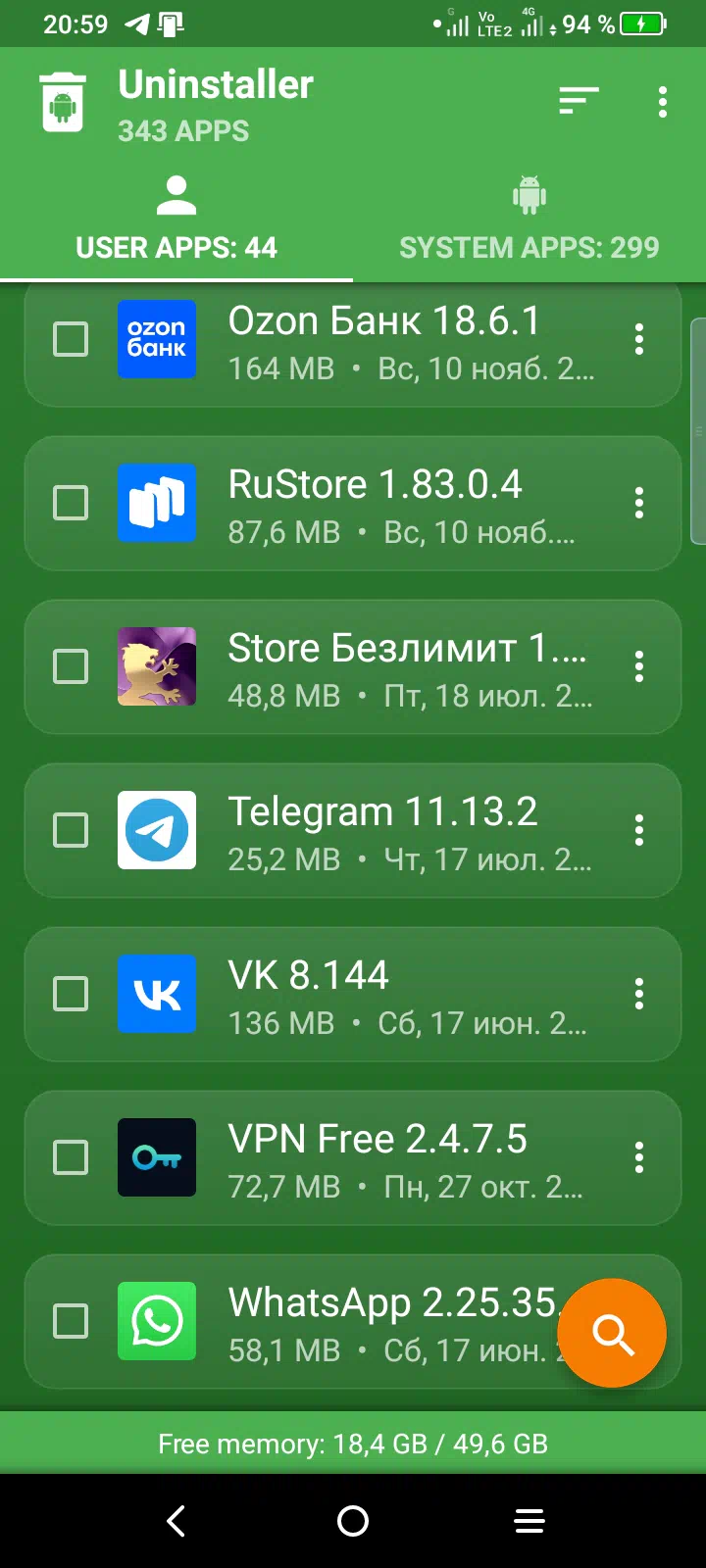Open the sort options icon

(579, 101)
